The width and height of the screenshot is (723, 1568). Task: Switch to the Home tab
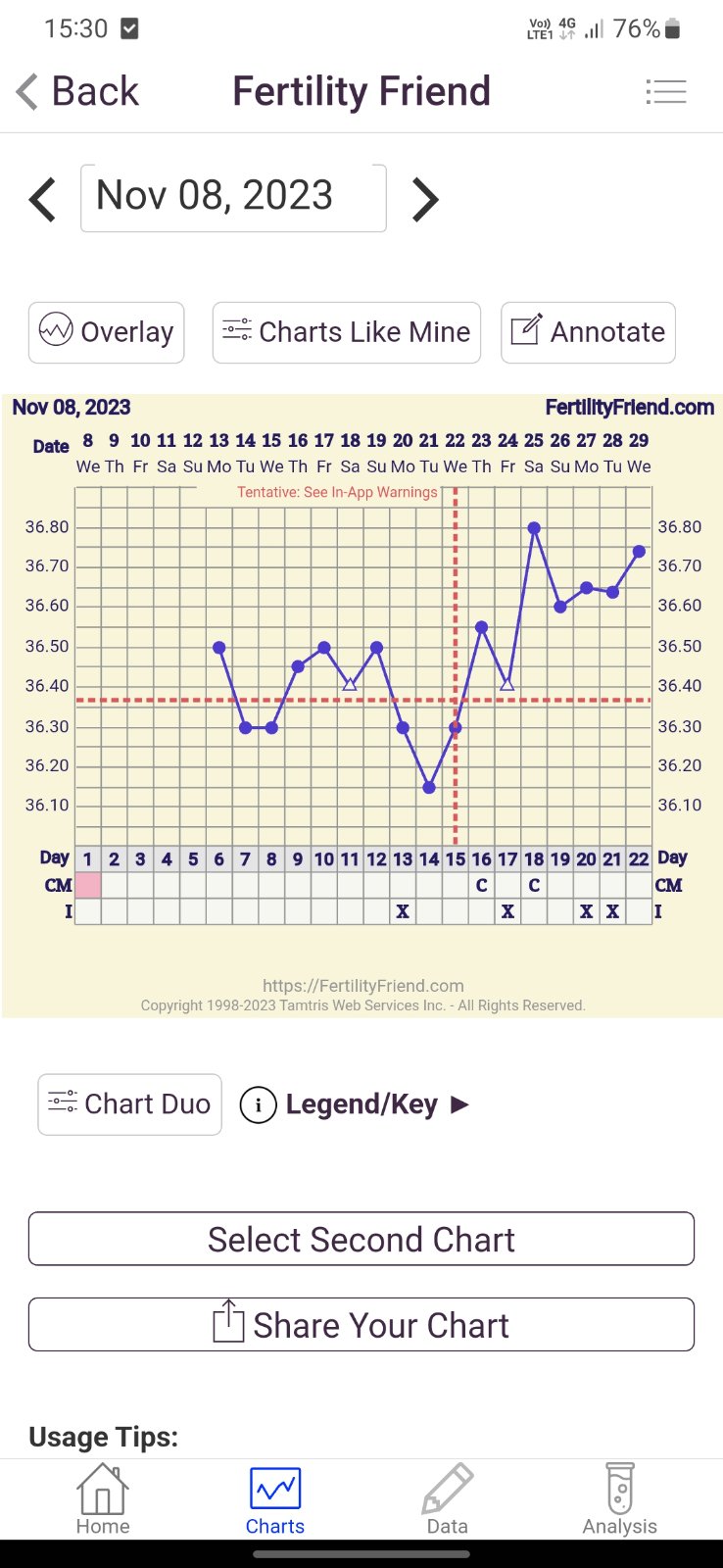tap(103, 1499)
